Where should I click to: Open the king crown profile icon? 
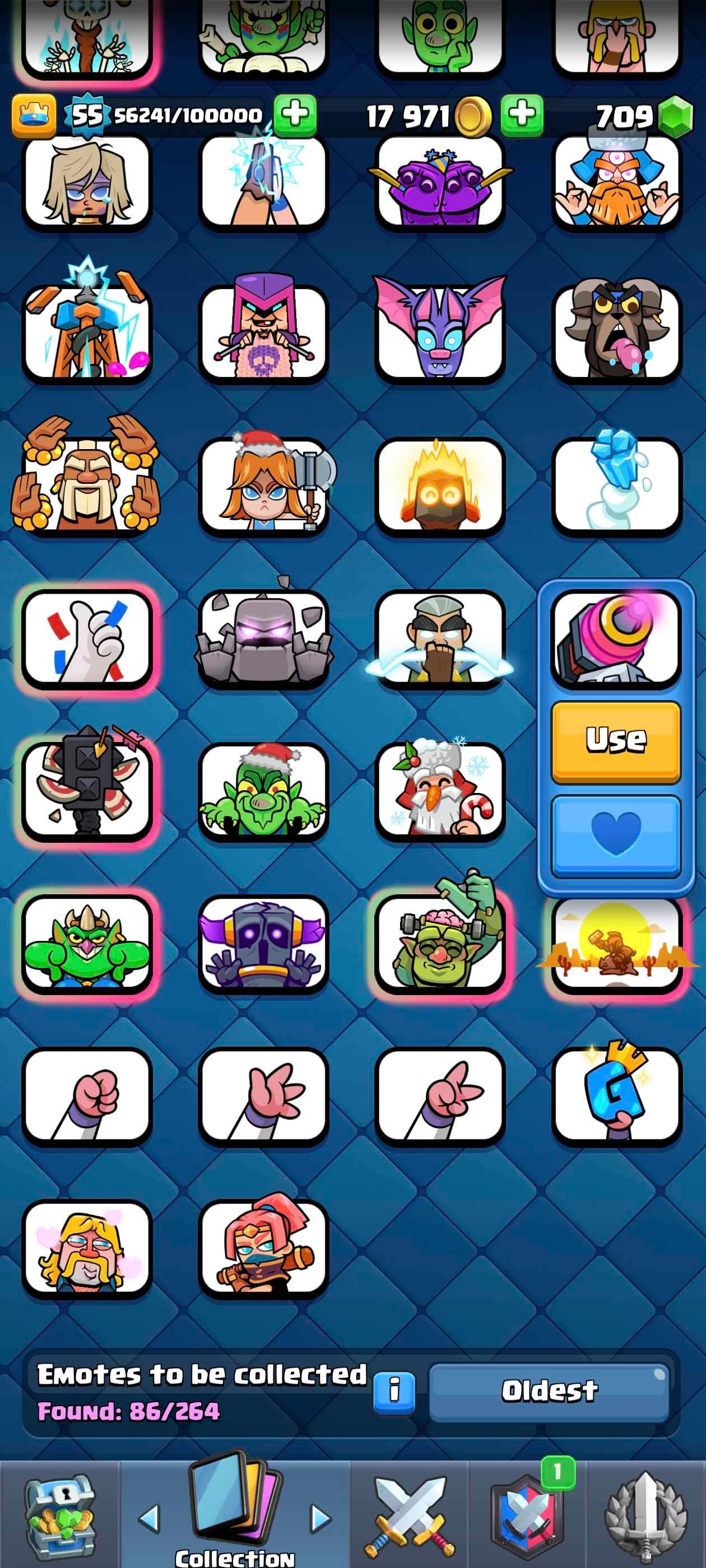[x=33, y=115]
